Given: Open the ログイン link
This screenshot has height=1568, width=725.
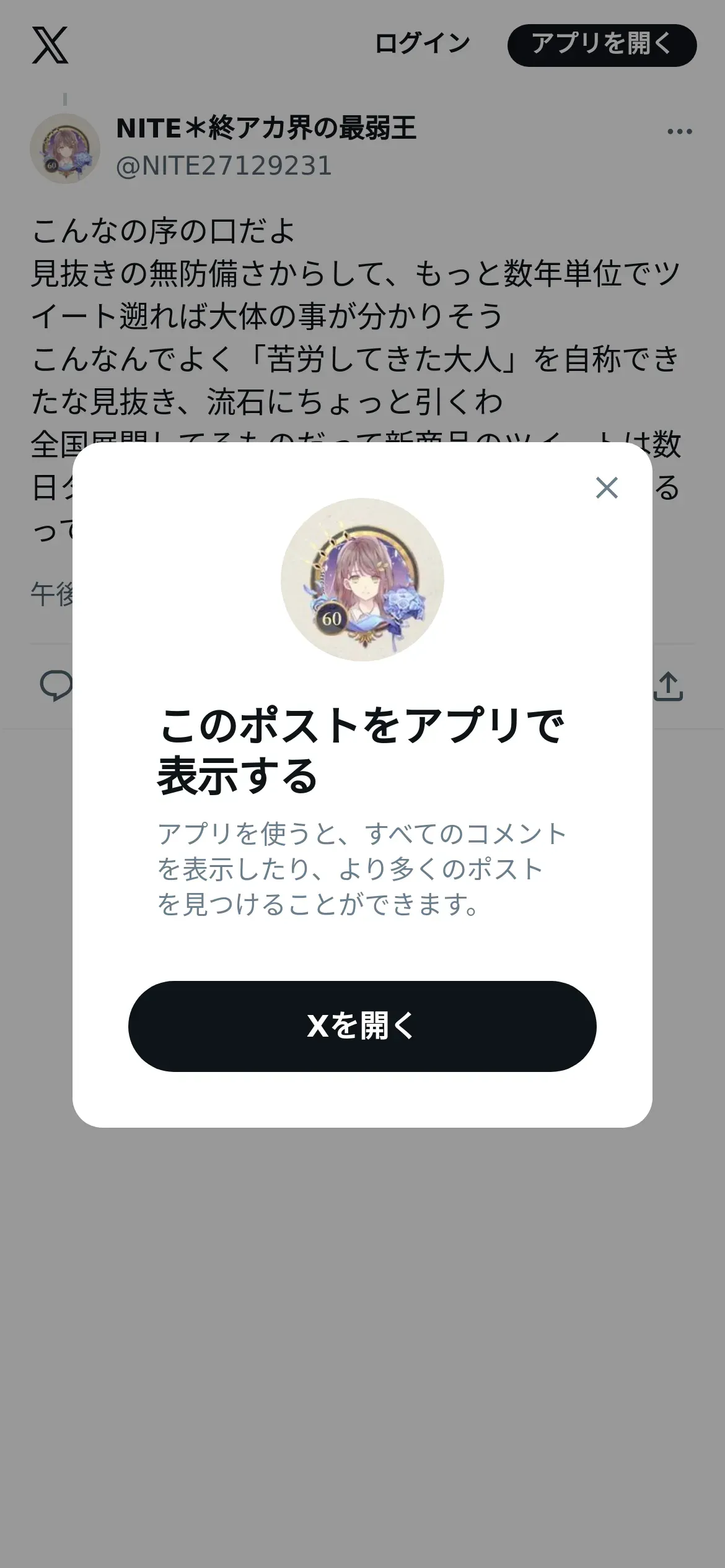Looking at the screenshot, I should click(422, 44).
